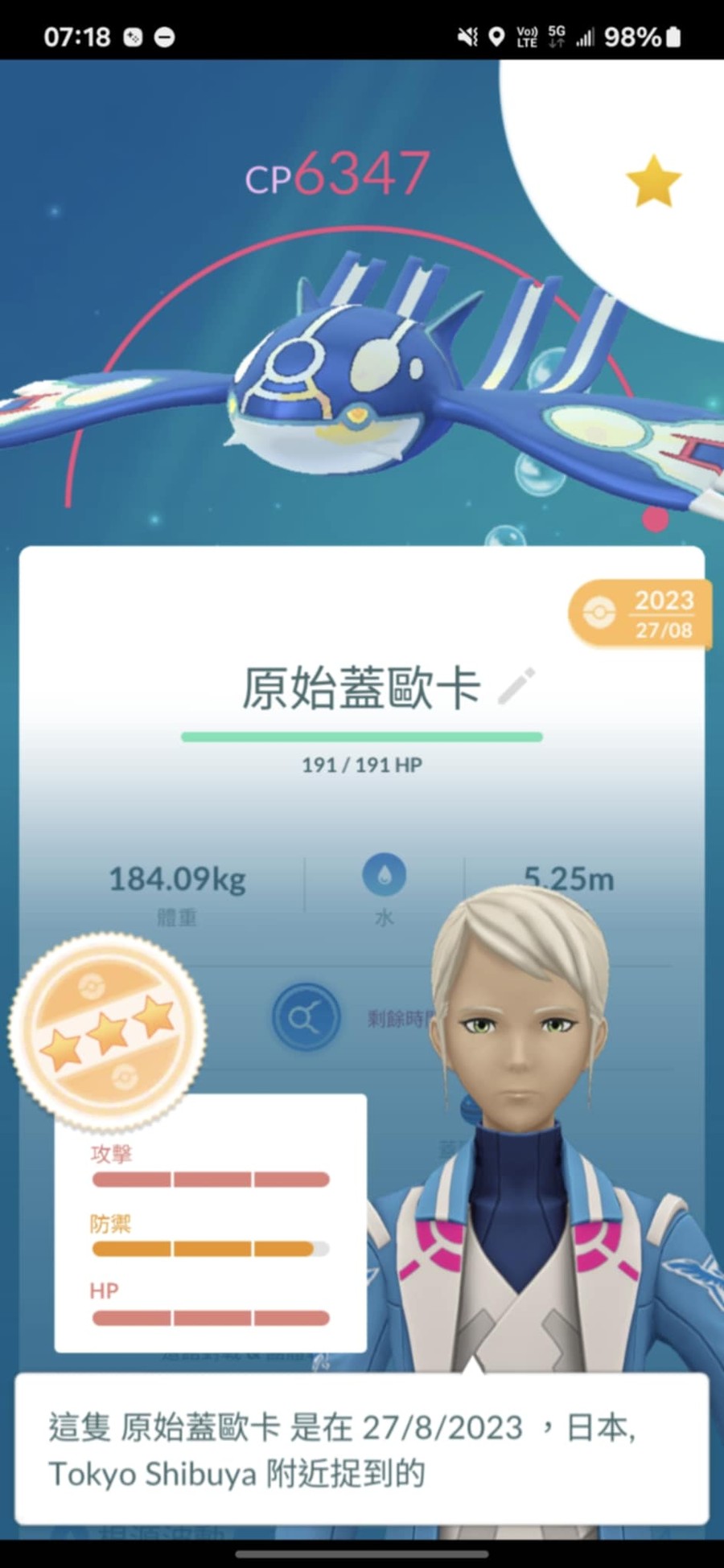The image size is (724, 1568).
Task: Dismiss the team leader's appraisal speech bubble
Action: click(x=361, y=1451)
